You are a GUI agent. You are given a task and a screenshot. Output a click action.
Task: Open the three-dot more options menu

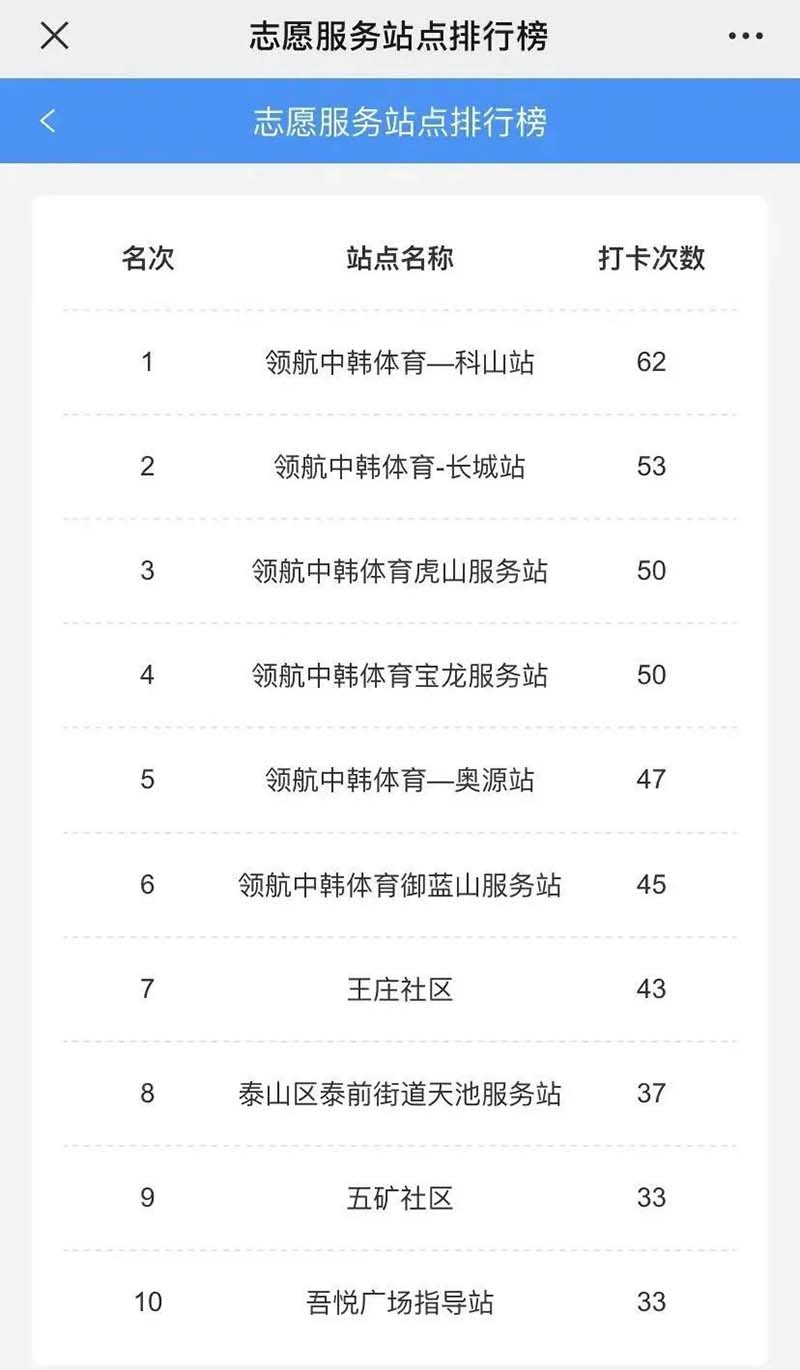745,37
